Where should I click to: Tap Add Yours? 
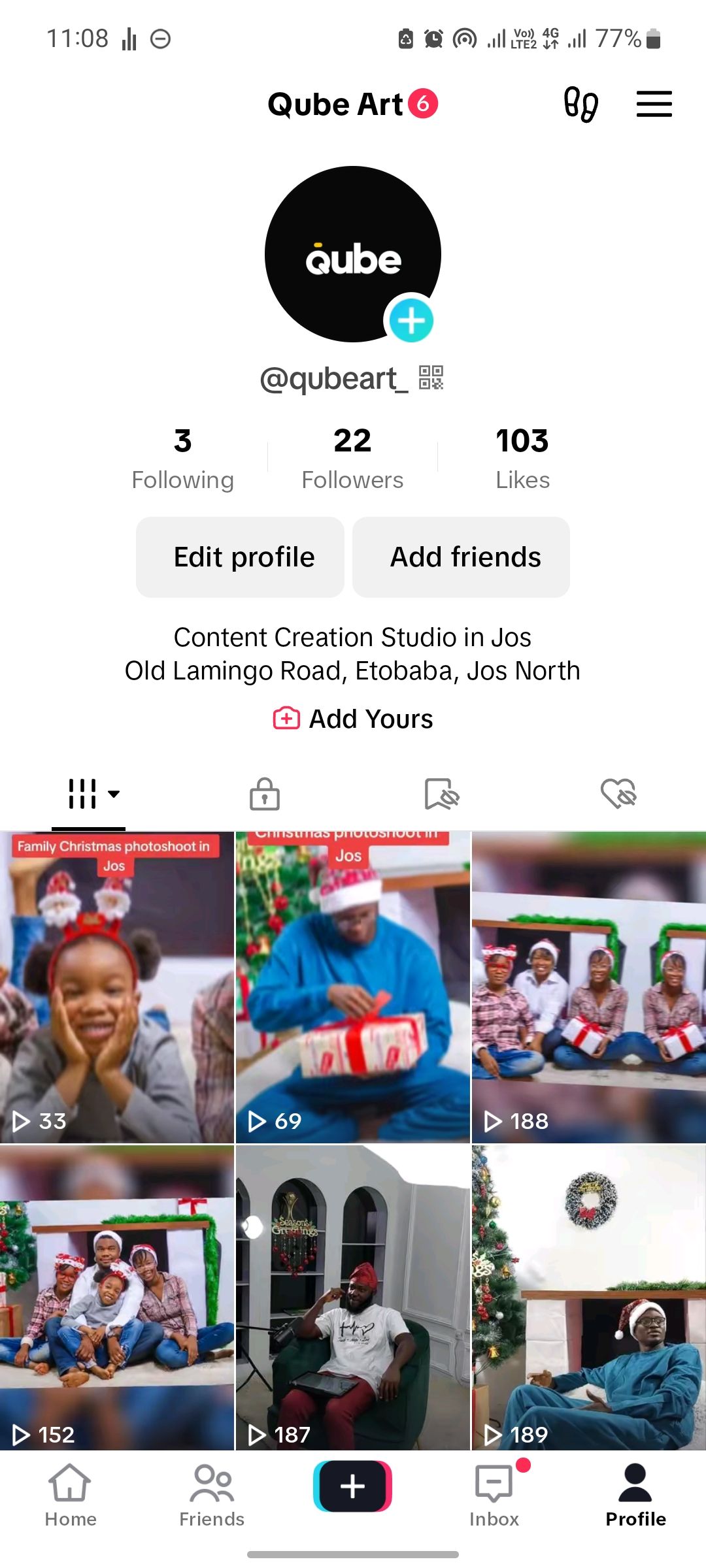coord(353,719)
